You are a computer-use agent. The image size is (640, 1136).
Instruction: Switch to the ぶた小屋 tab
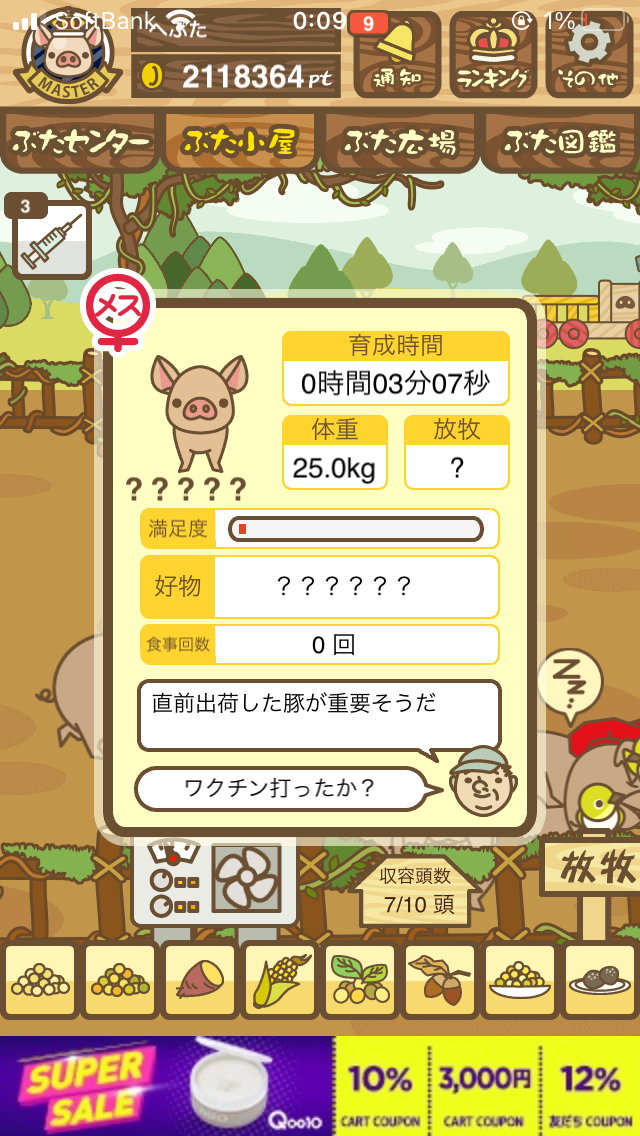pos(242,141)
